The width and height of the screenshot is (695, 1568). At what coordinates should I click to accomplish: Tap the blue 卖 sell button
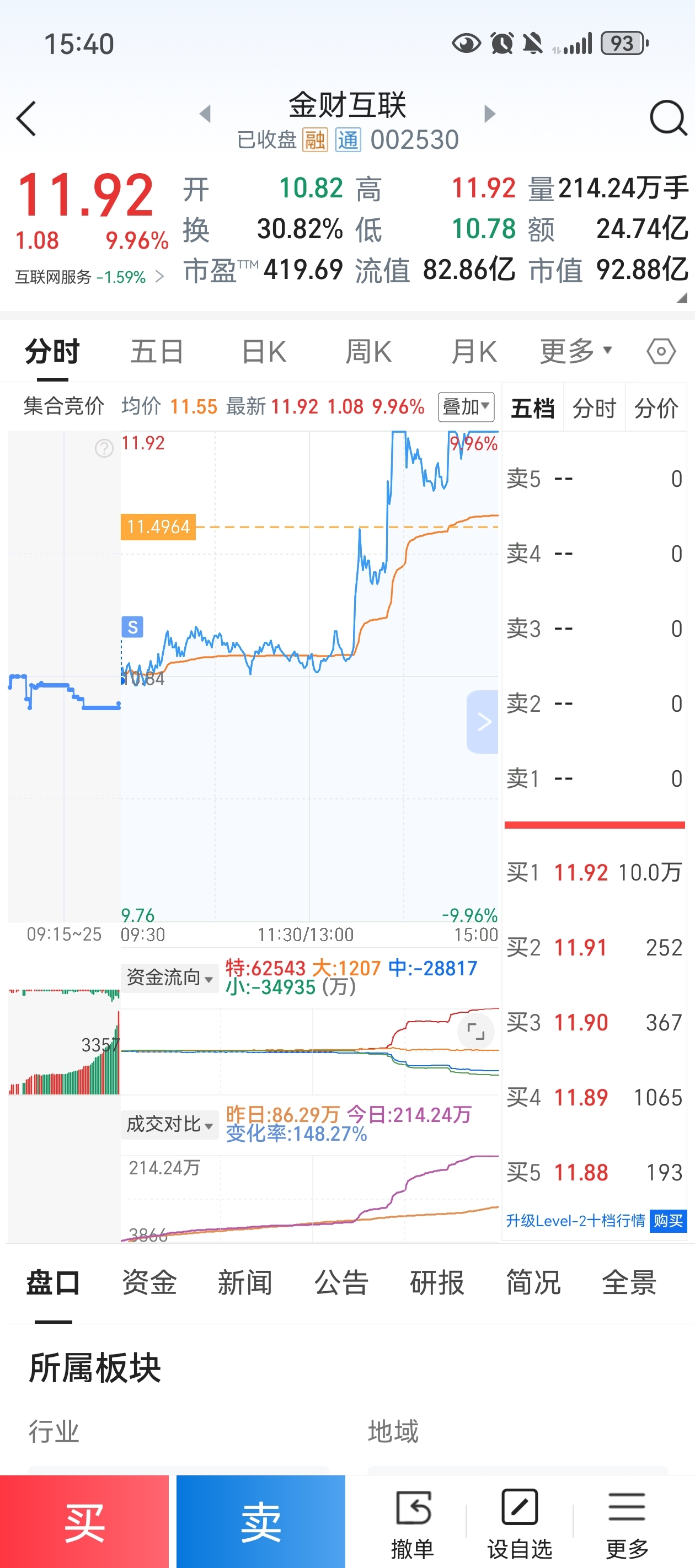coord(261,1521)
